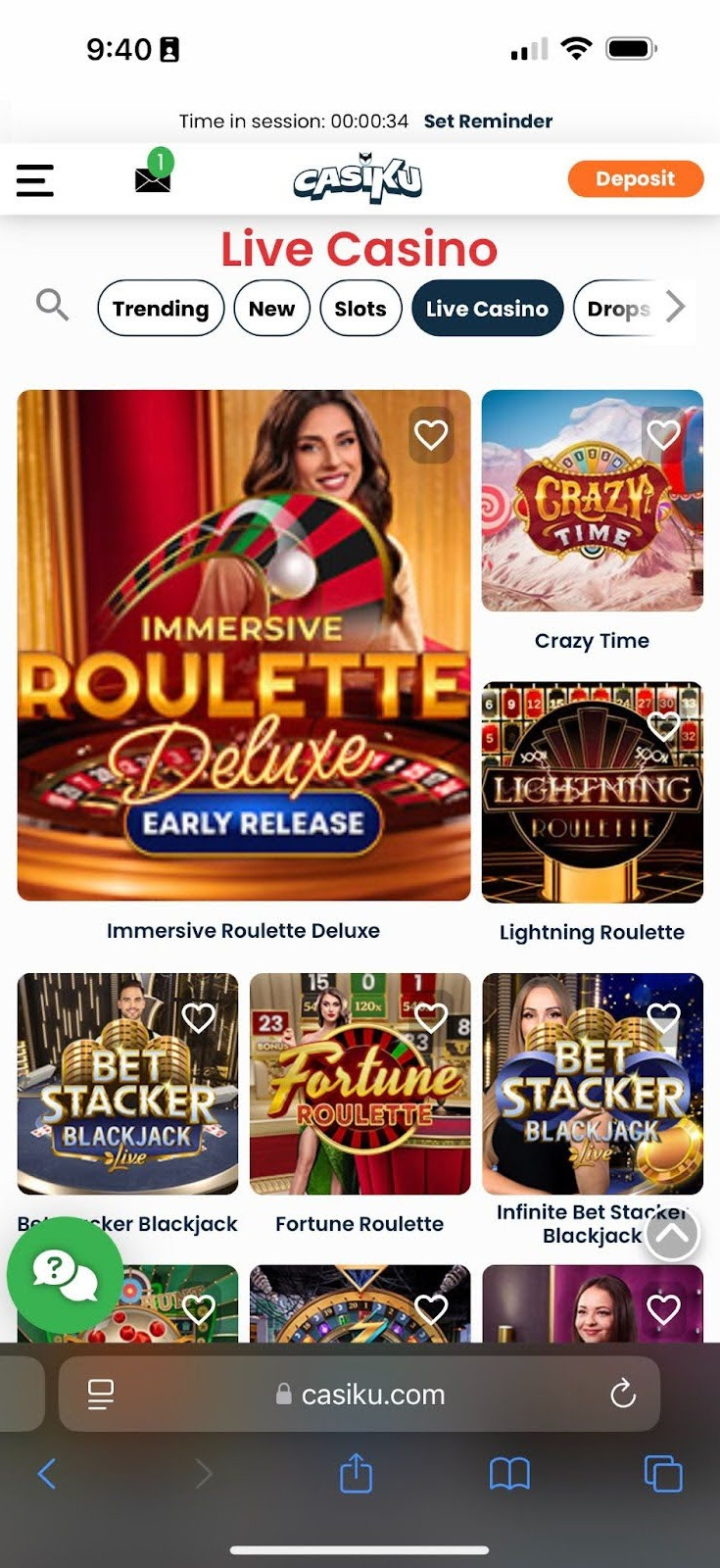This screenshot has height=1568, width=720.
Task: Switch to the Slots category
Action: tap(360, 309)
